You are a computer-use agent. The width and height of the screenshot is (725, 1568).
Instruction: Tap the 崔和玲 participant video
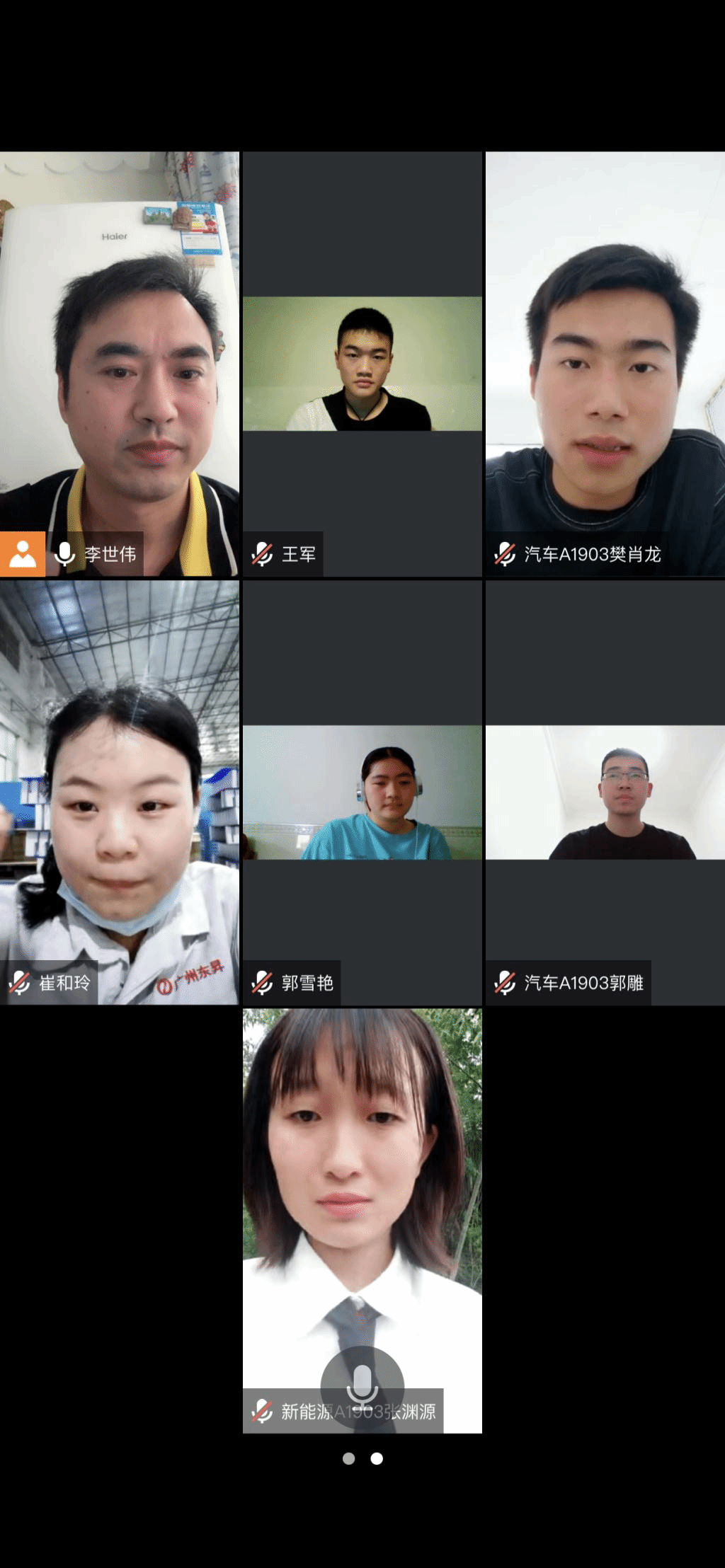pos(119,792)
